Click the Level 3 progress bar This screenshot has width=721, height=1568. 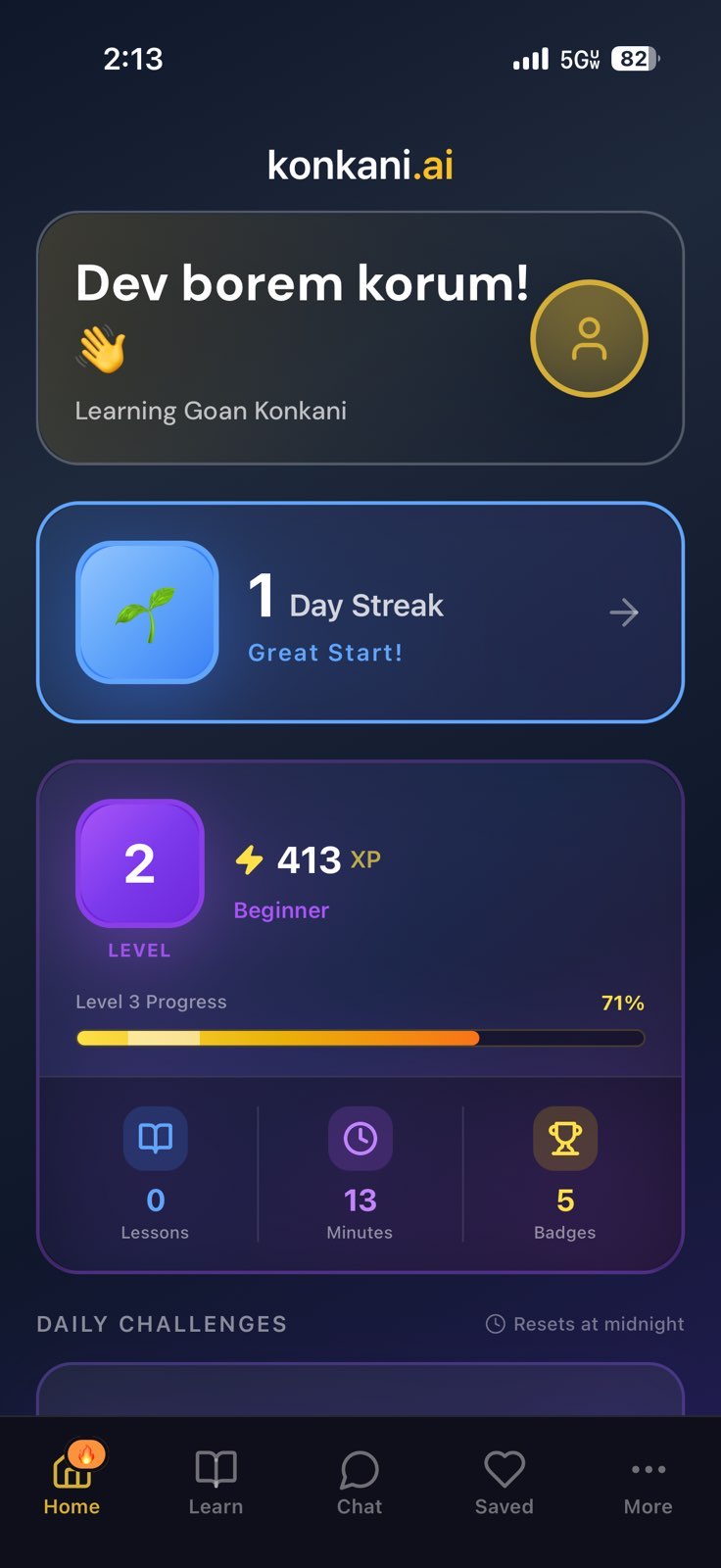(x=359, y=1038)
